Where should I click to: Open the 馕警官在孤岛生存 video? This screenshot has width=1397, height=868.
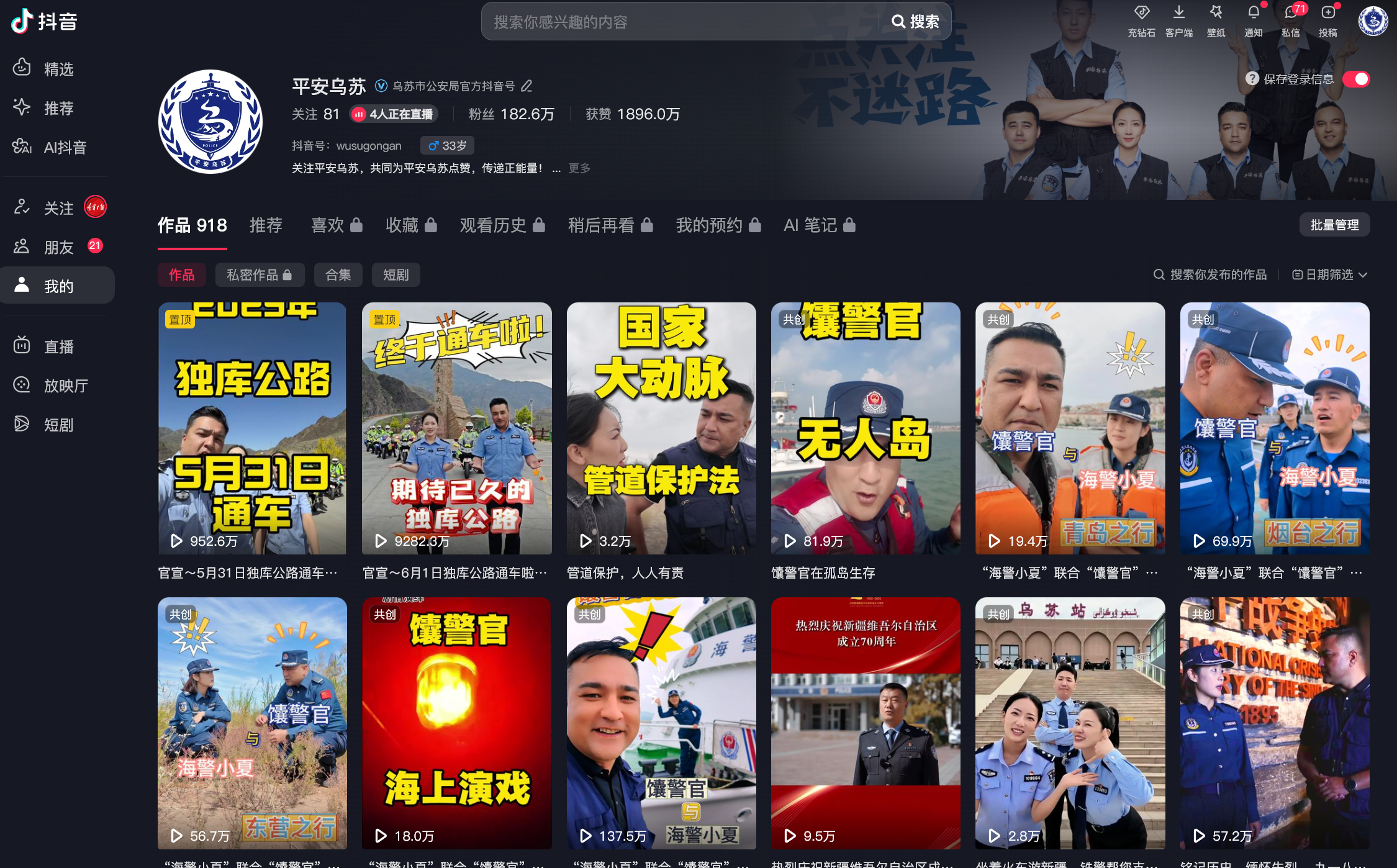click(x=865, y=428)
